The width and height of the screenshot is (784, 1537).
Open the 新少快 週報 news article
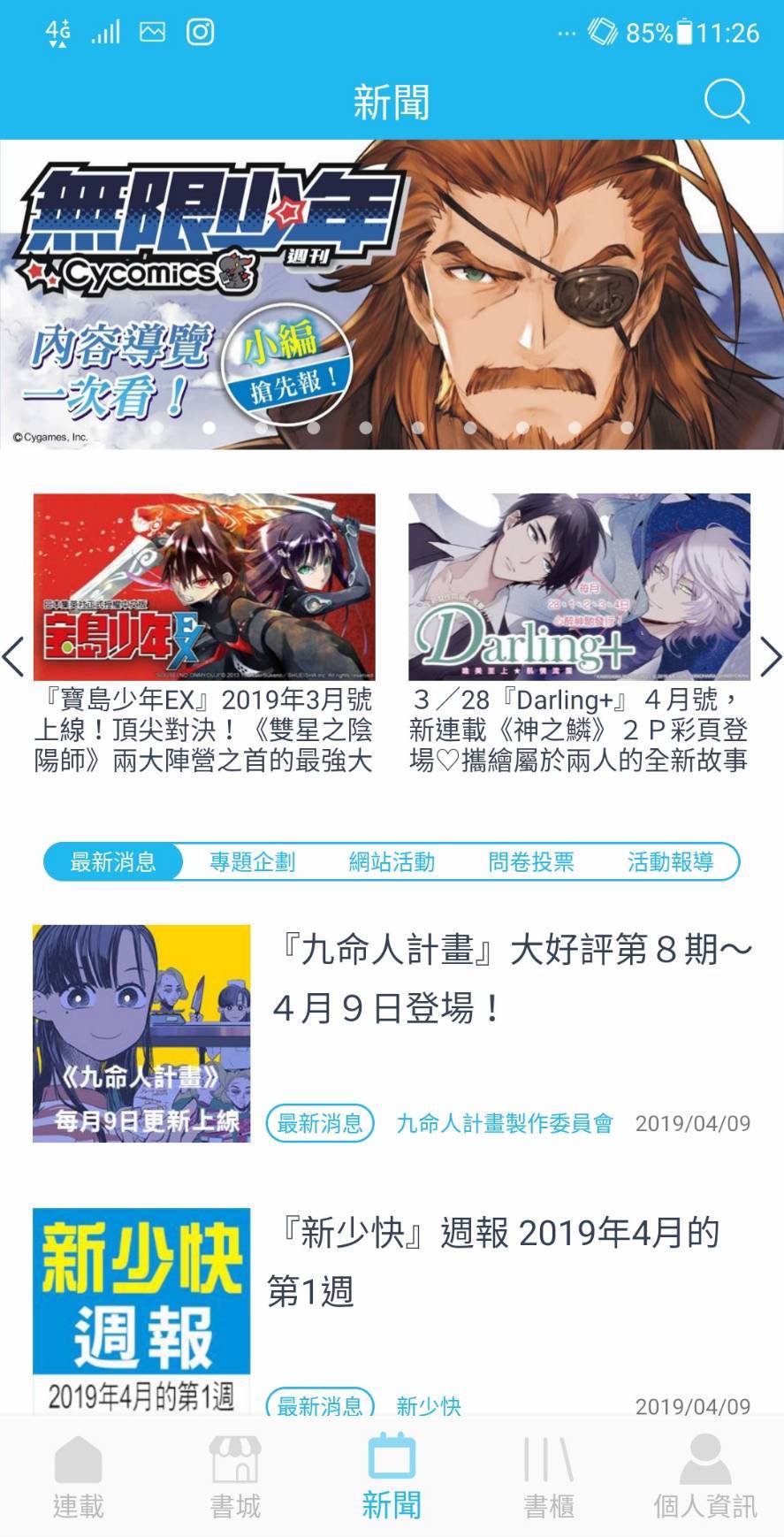(x=392, y=1311)
